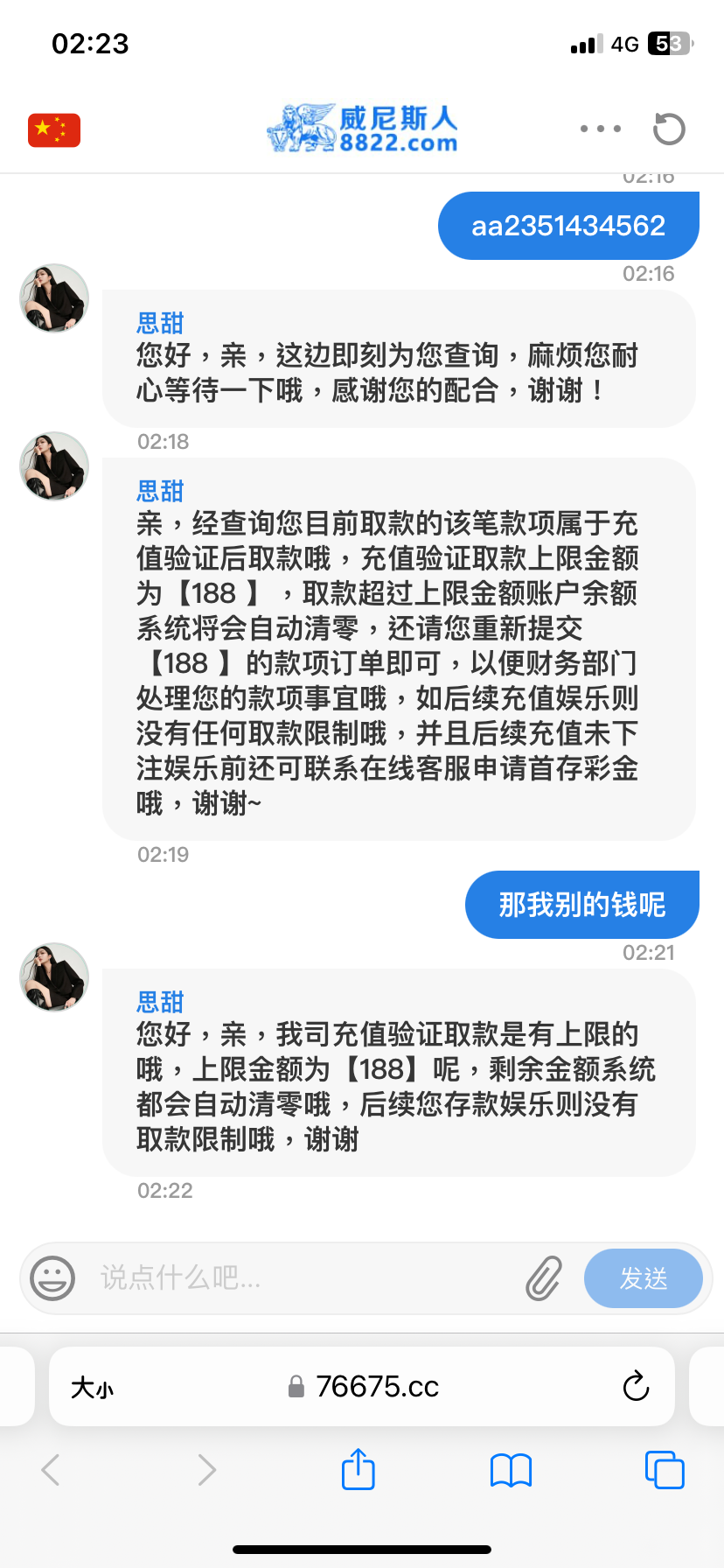Open the emoji picker
The image size is (724, 1568).
point(52,1278)
